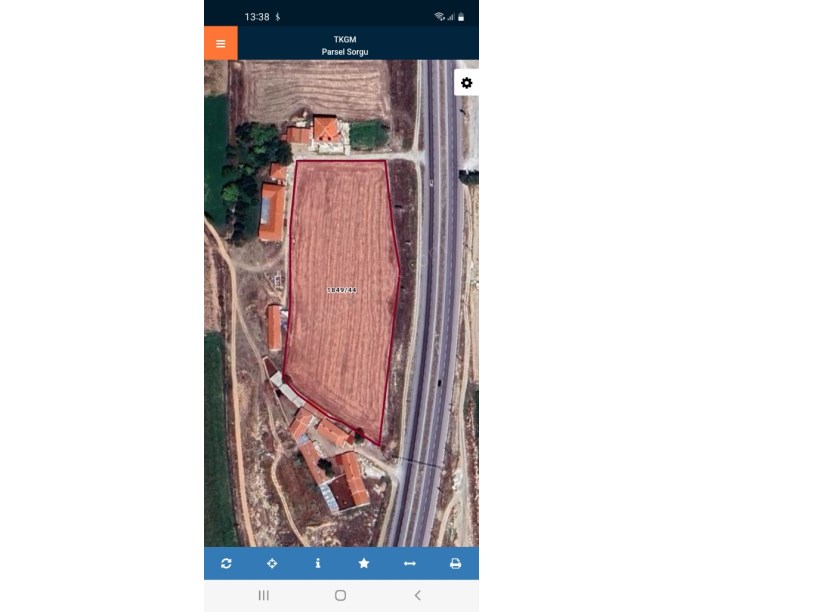Open the orange hamburger menu
816x612 pixels.
(x=221, y=43)
